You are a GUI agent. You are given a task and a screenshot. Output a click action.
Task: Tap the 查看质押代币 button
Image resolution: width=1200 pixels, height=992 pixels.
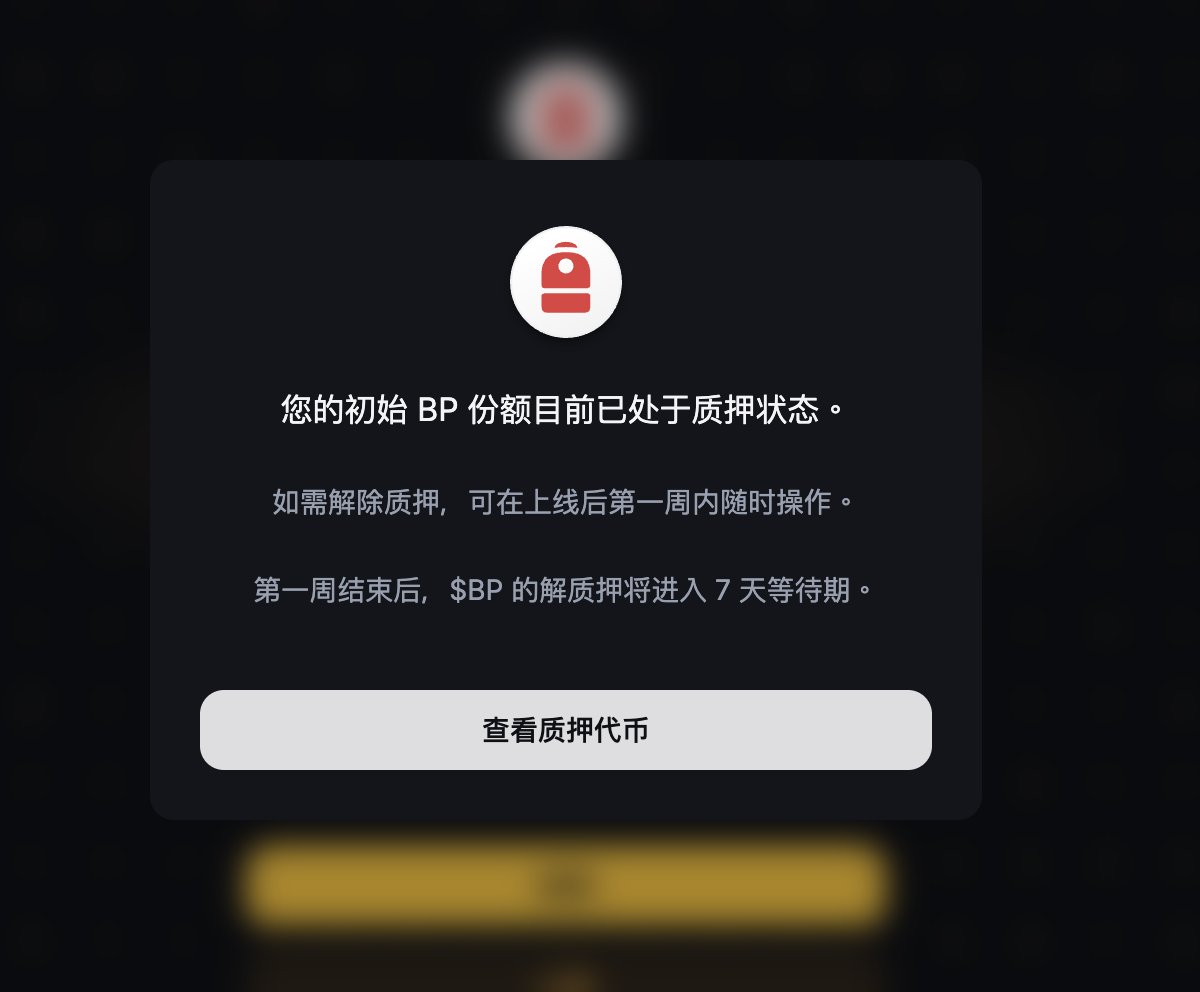(565, 730)
